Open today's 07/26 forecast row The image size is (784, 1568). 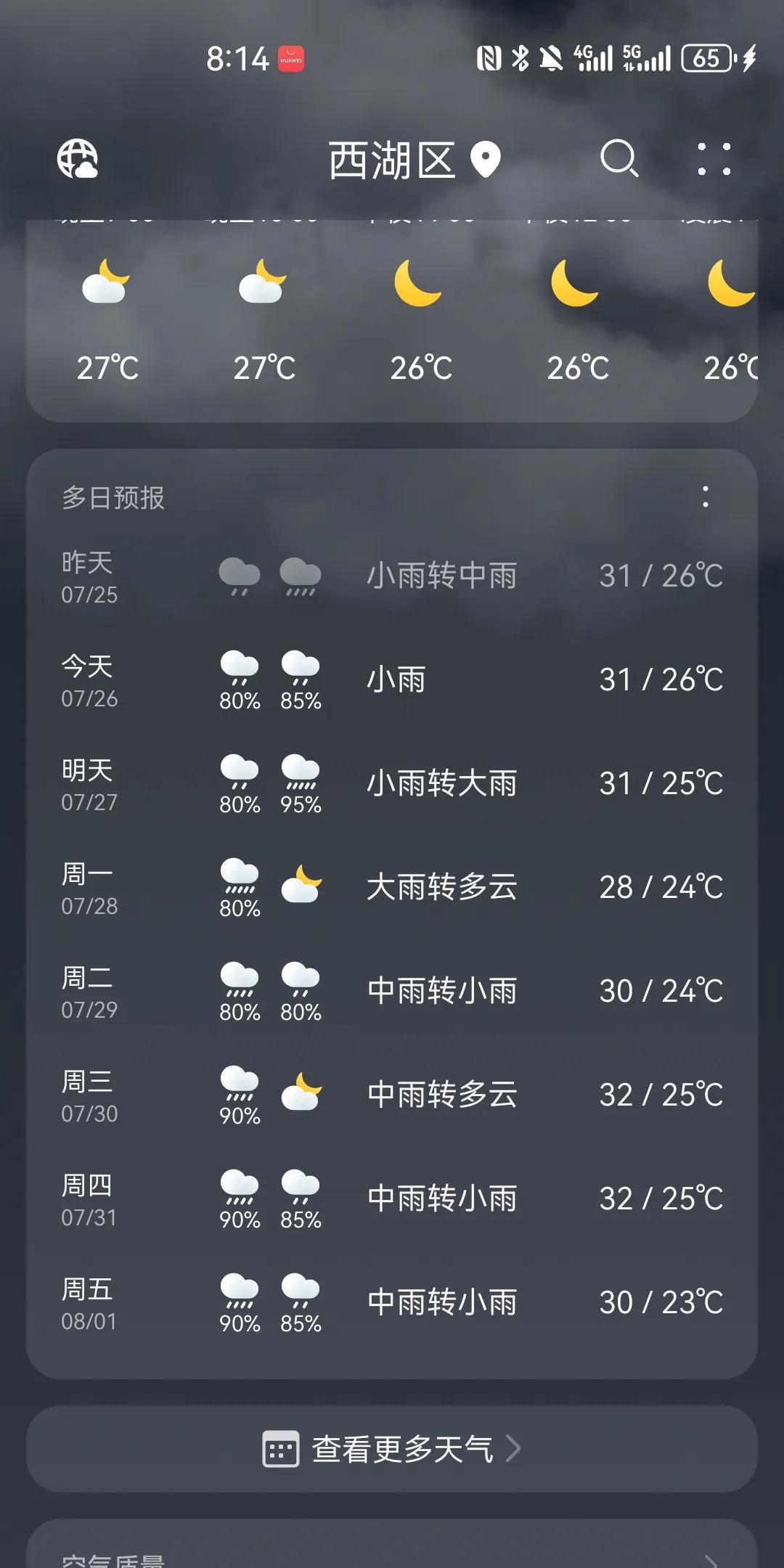(392, 680)
